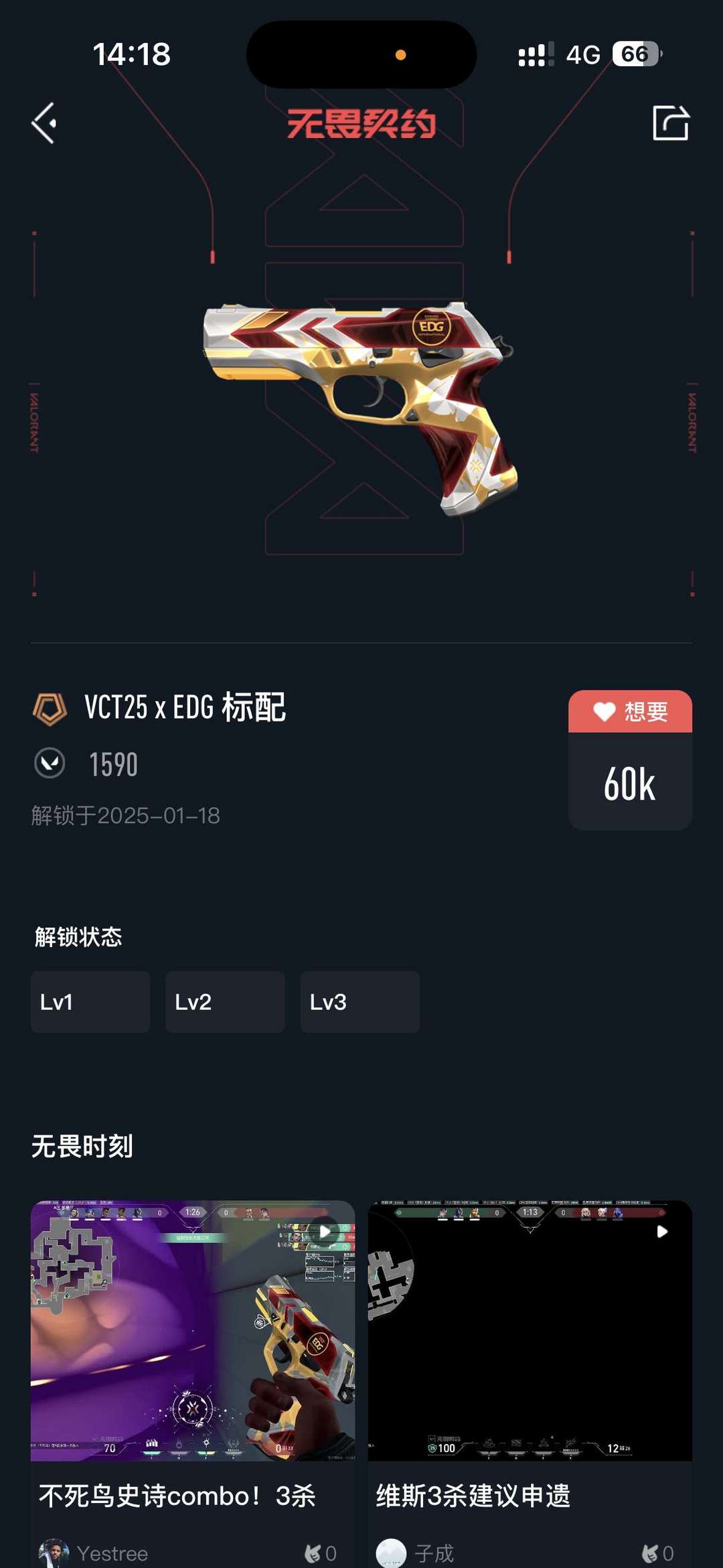
Task: Open author 子成's profile
Action: coord(415,1553)
